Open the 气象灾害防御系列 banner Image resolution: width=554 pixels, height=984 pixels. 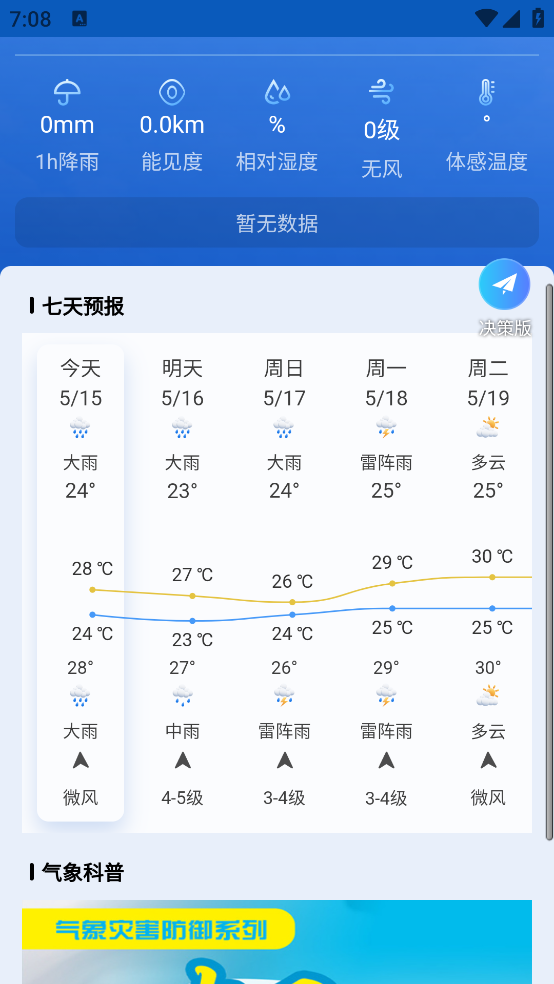[x=277, y=942]
